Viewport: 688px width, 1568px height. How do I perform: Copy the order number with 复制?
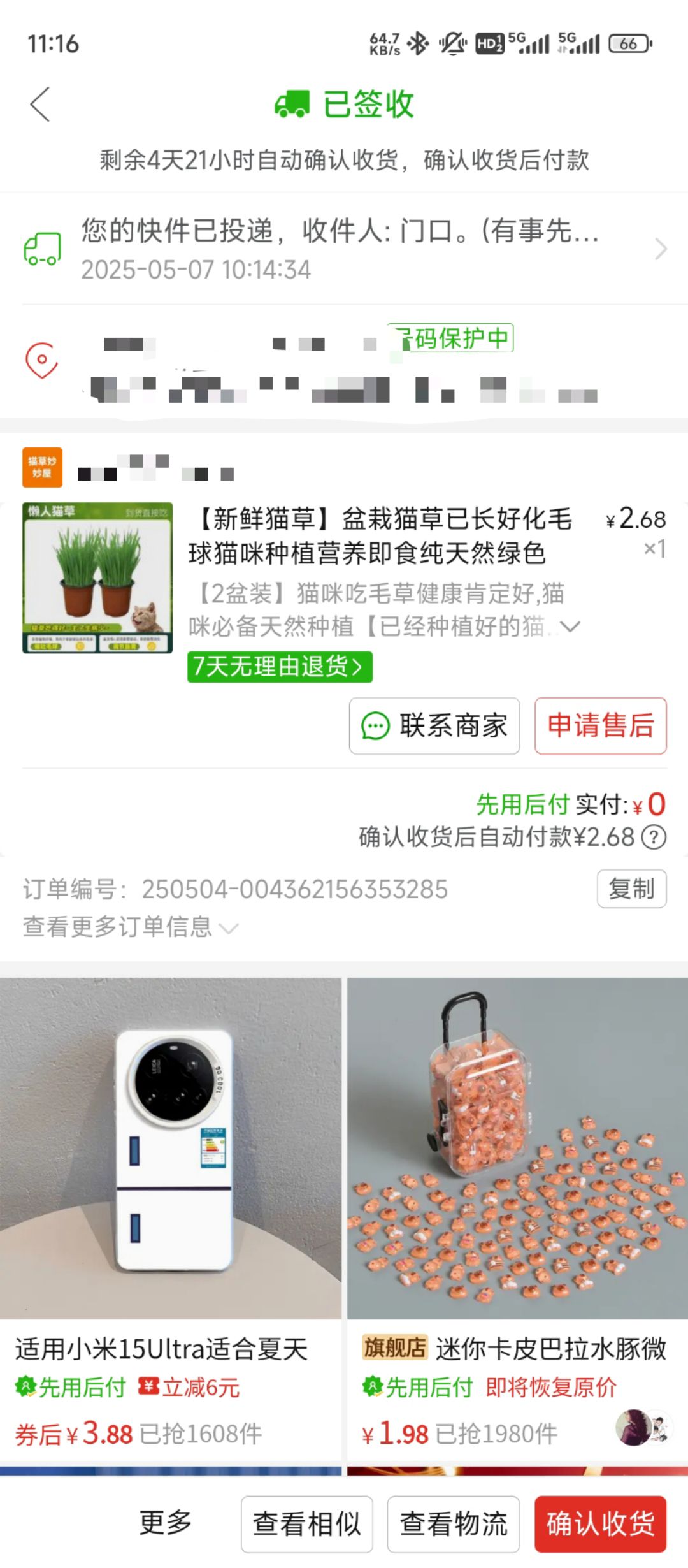click(632, 888)
